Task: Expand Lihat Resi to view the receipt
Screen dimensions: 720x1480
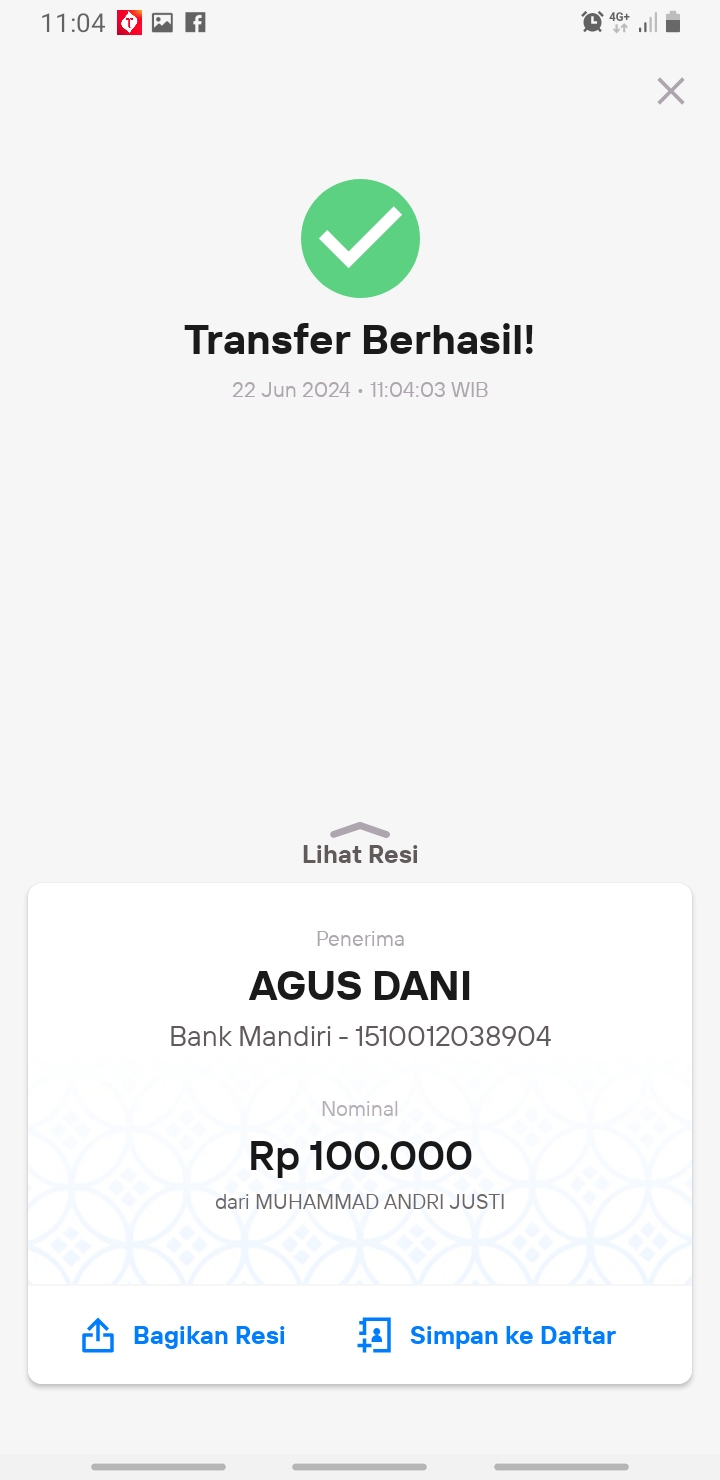Action: [x=360, y=845]
